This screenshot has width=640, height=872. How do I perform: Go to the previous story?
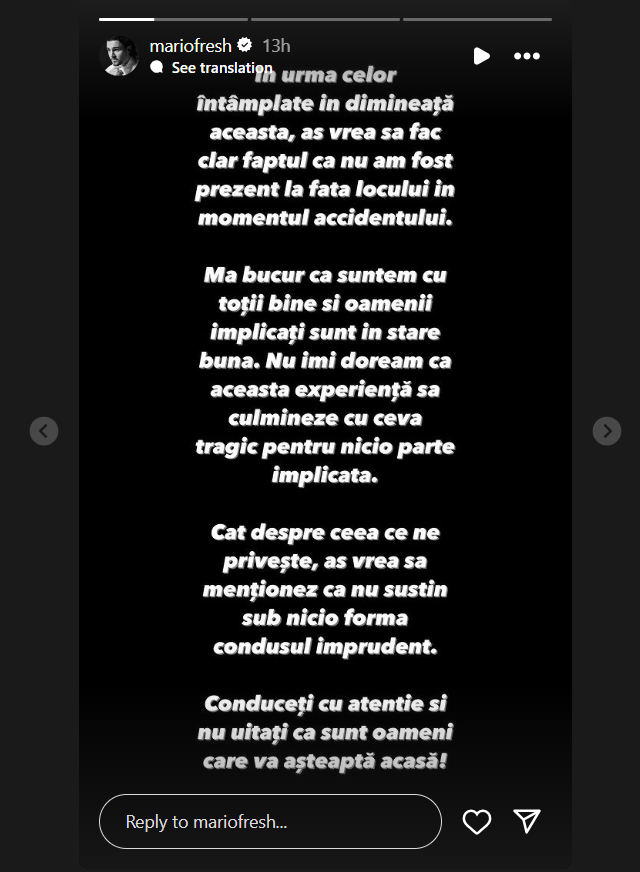(44, 431)
